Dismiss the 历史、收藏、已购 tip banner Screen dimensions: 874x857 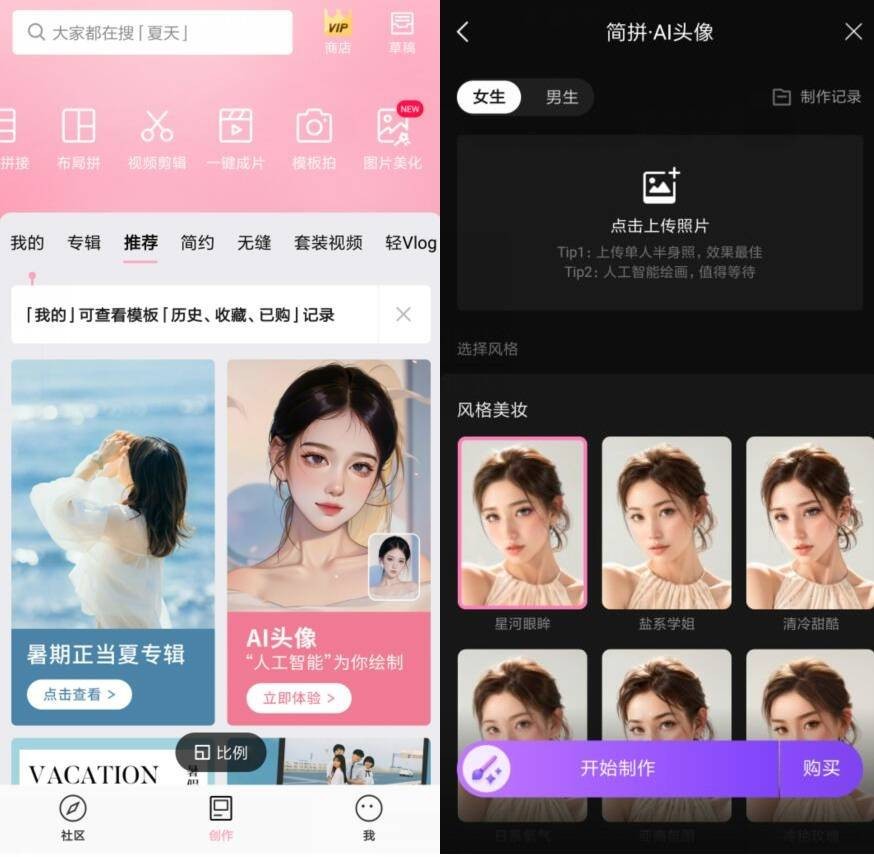point(403,315)
